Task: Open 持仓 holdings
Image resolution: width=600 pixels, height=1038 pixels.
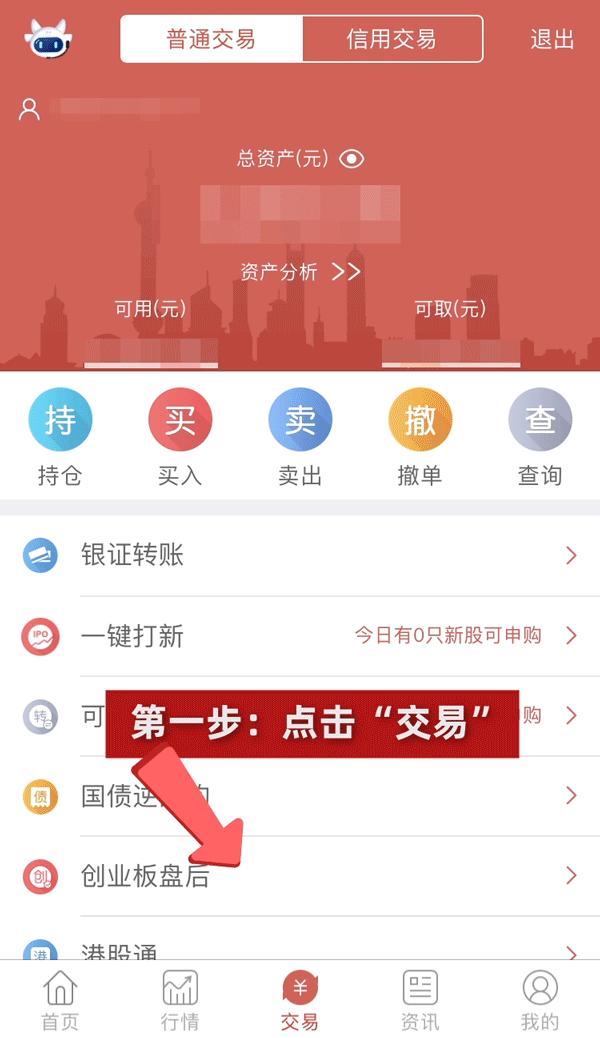Action: click(x=60, y=438)
